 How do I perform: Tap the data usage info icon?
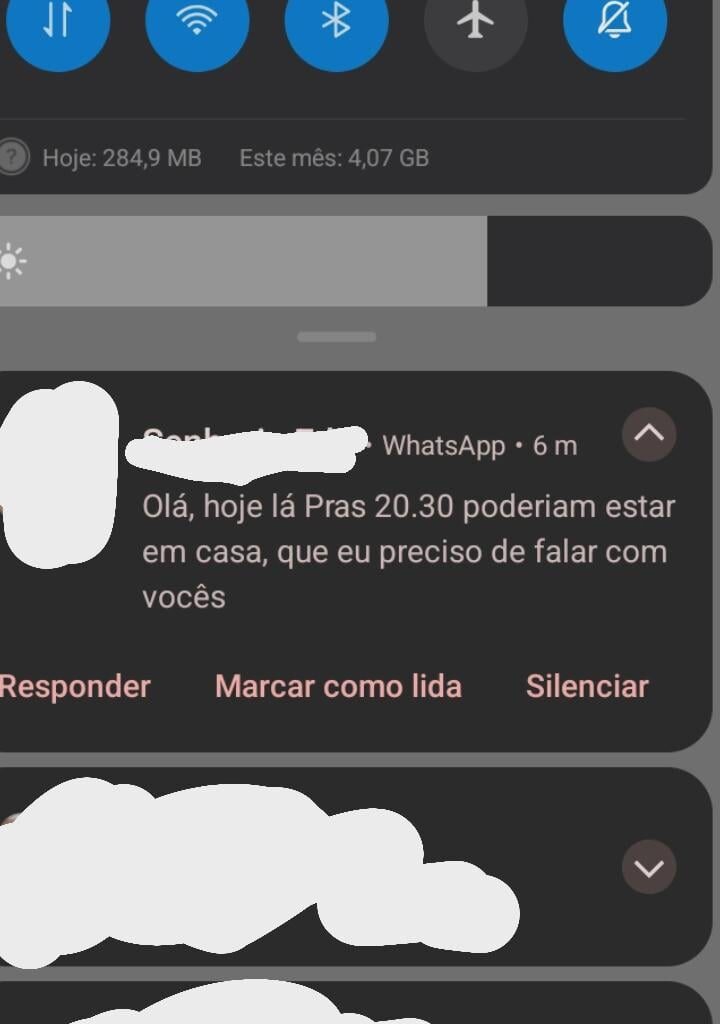(x=10, y=157)
